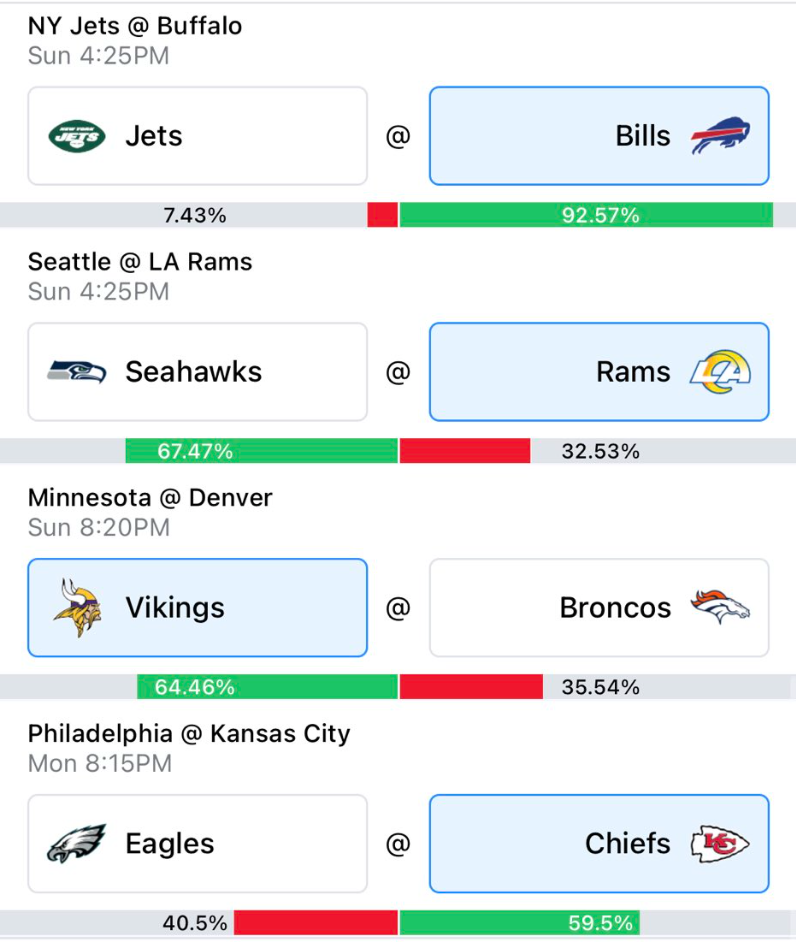Choose Eagles in the Monday game

point(197,844)
